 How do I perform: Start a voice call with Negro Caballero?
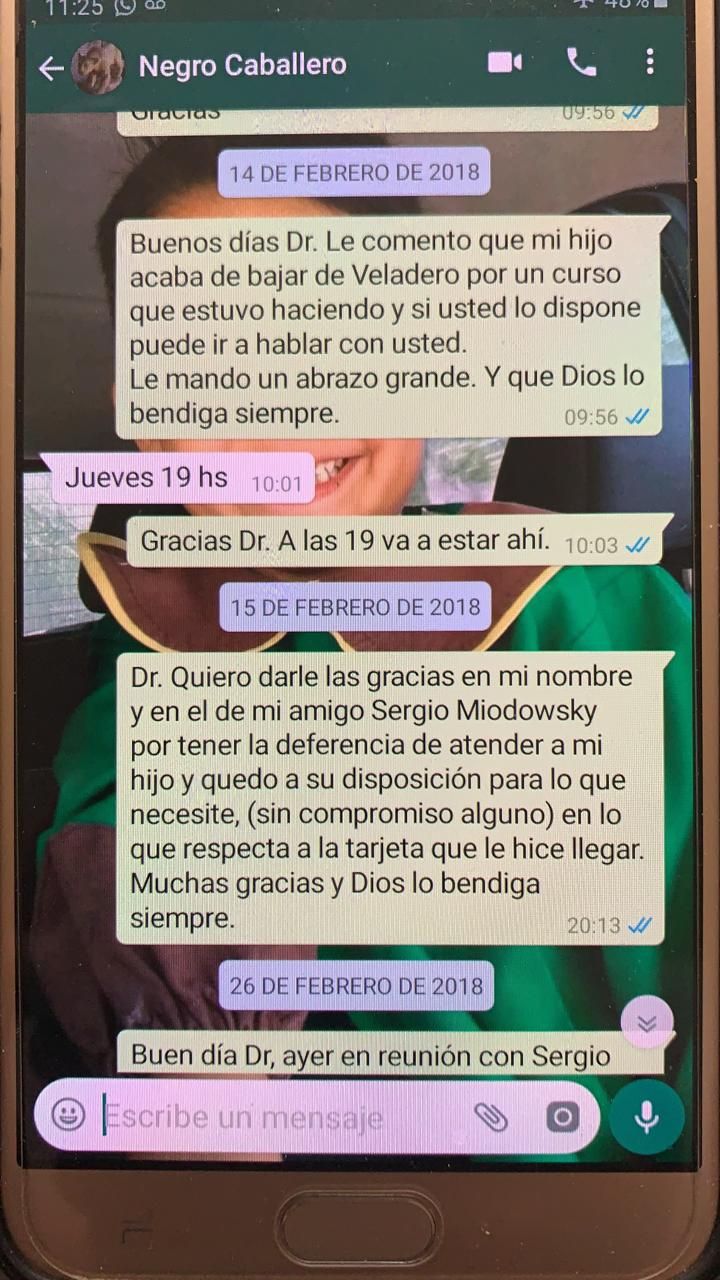coord(581,64)
